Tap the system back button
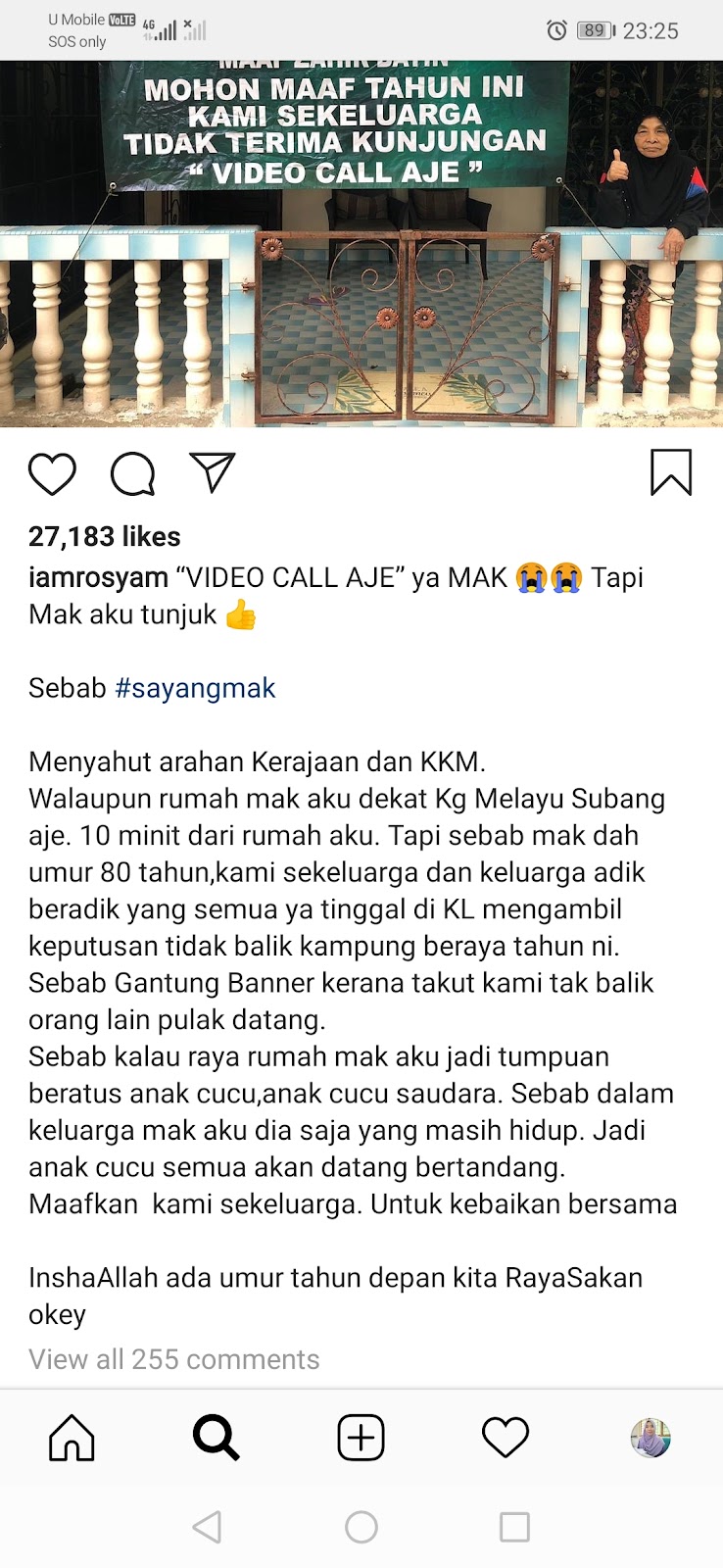The width and height of the screenshot is (723, 1568). tap(207, 1527)
